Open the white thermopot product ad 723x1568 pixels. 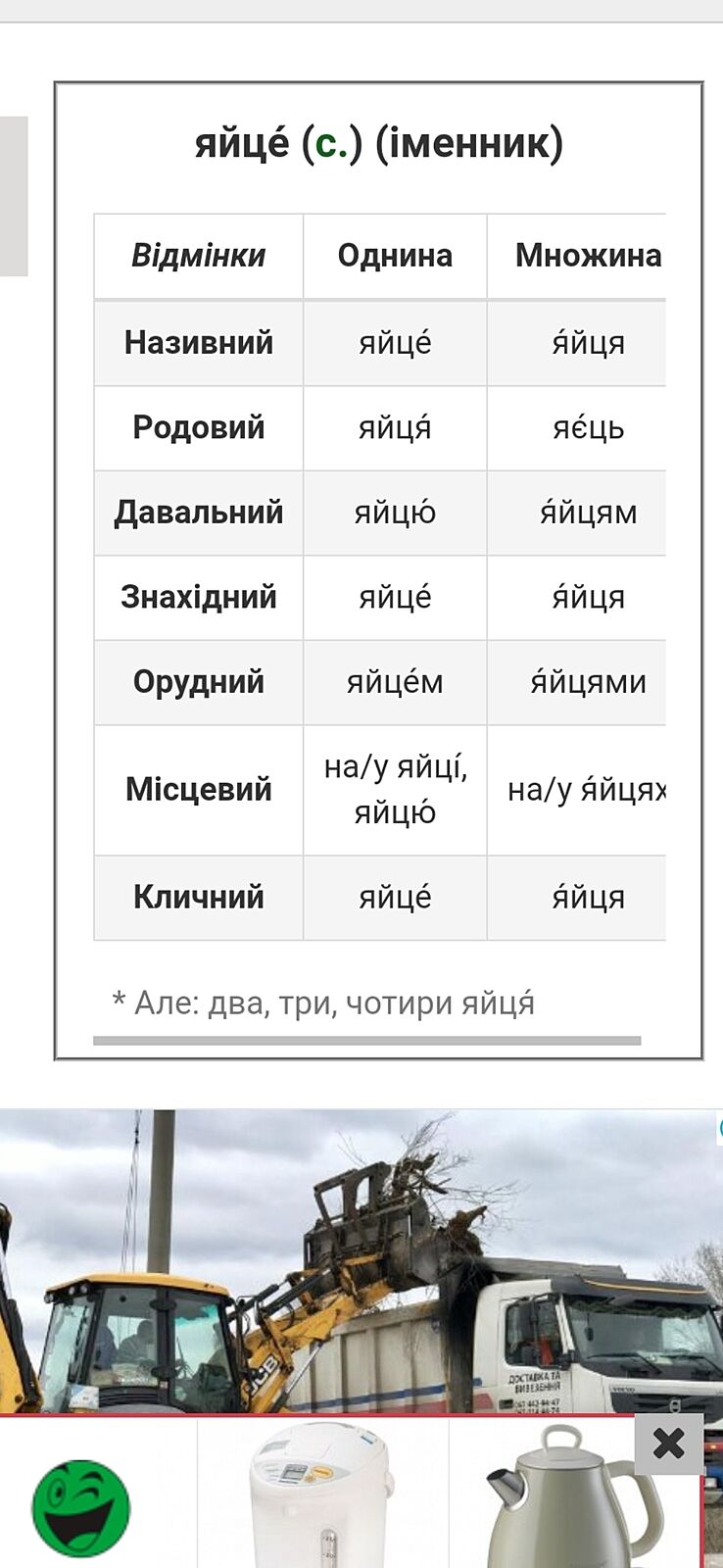(321, 1494)
